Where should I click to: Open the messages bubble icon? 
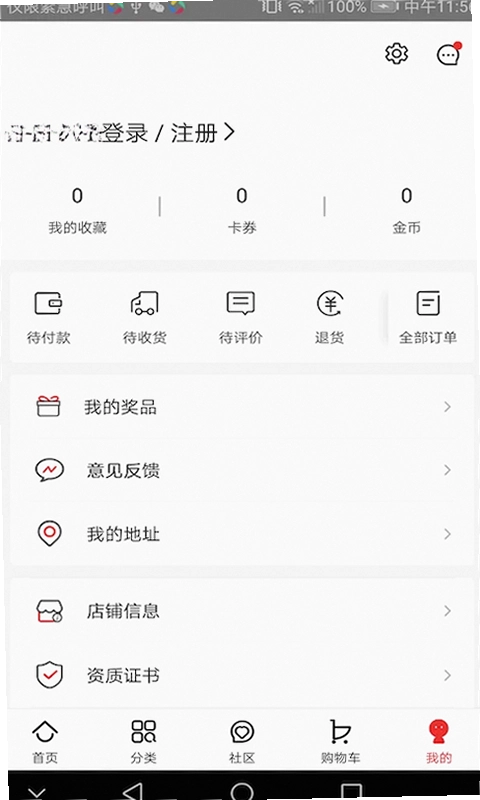tap(449, 54)
